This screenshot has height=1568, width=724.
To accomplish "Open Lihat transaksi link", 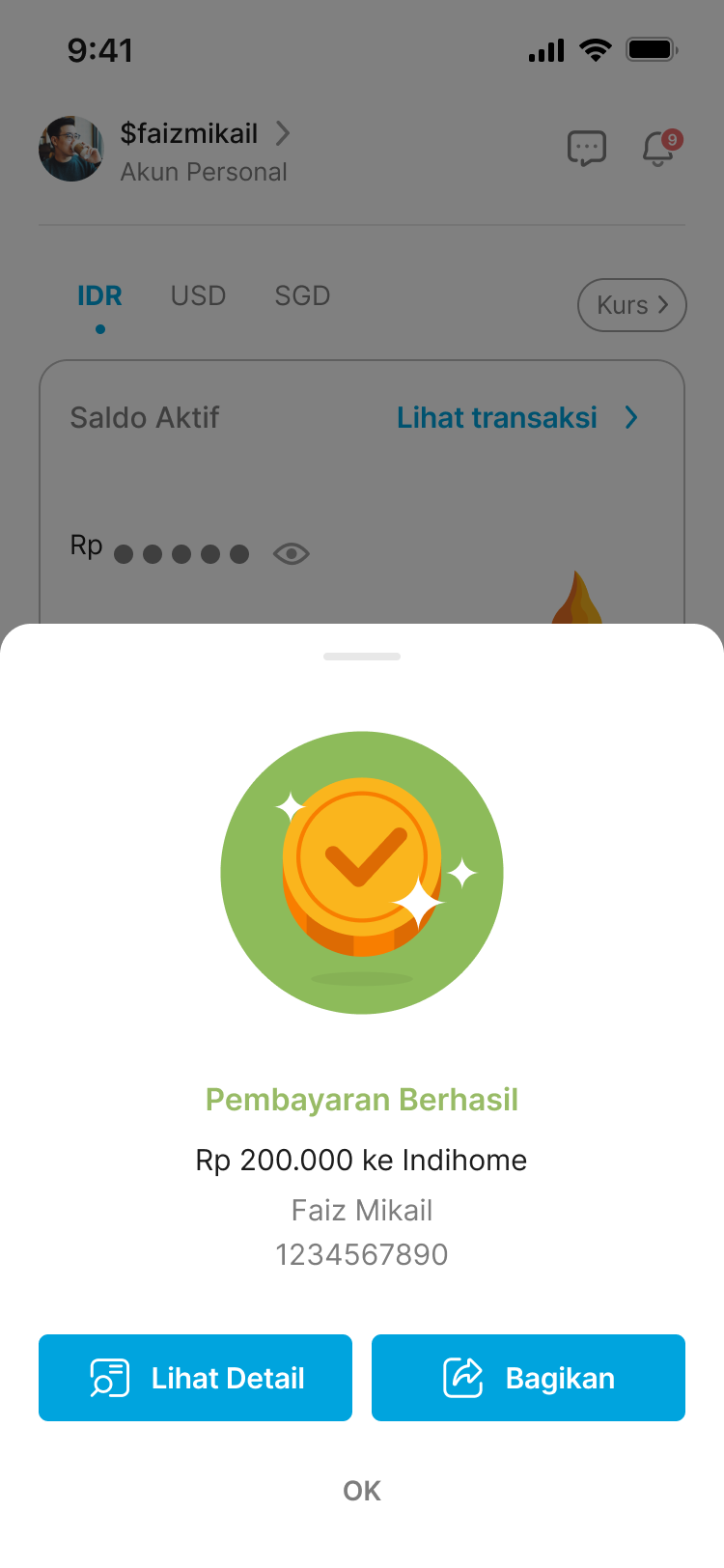I will [516, 418].
